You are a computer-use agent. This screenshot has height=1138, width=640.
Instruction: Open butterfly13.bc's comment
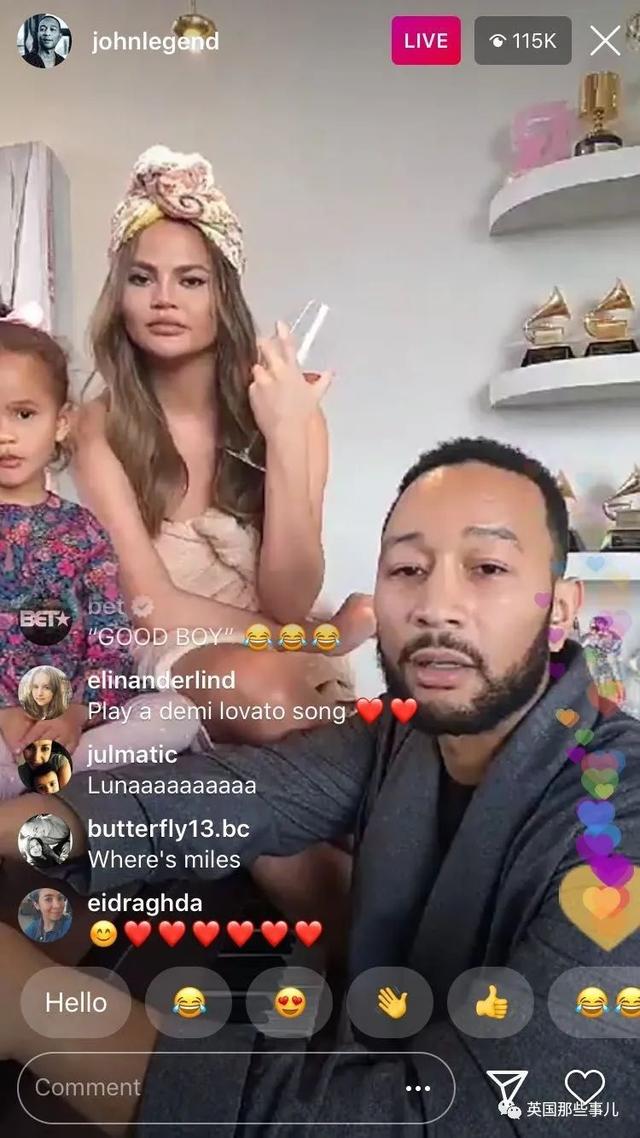(168, 845)
